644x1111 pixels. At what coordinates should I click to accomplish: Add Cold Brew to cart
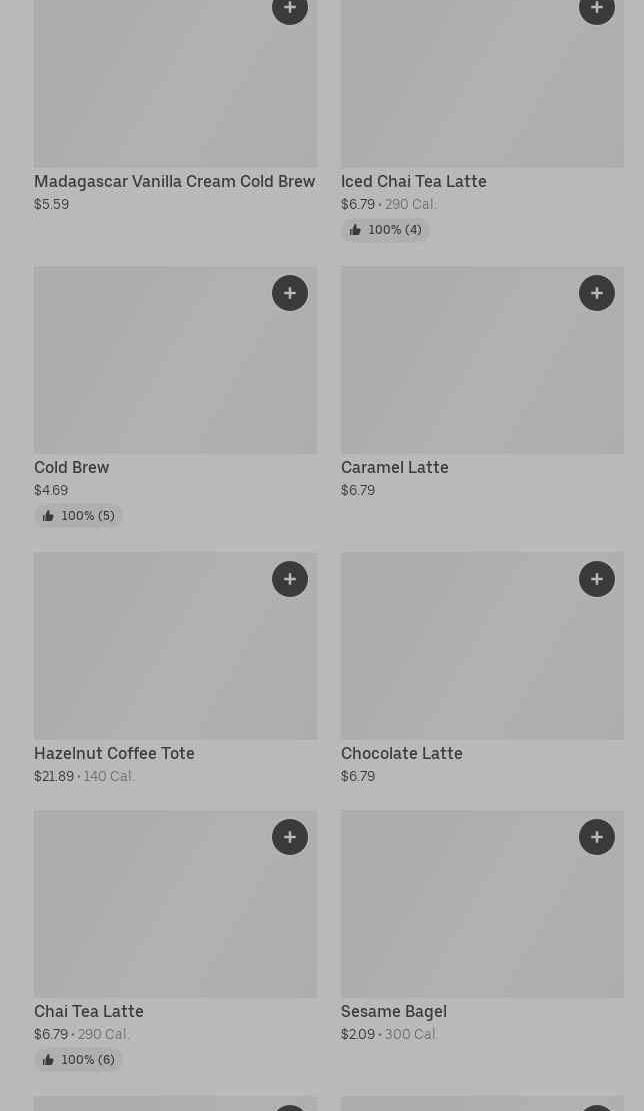click(290, 293)
